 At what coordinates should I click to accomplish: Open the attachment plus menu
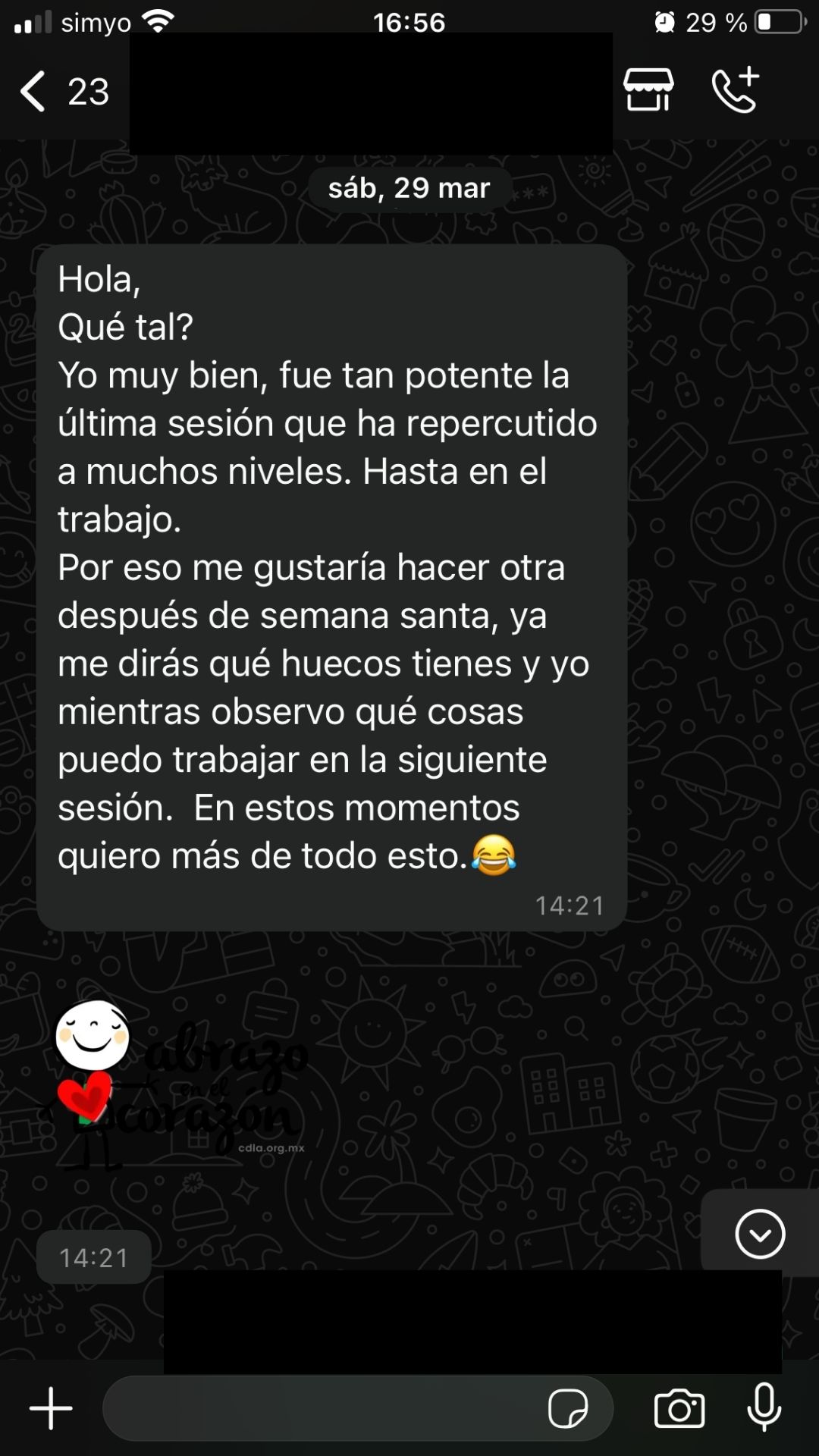[51, 1408]
